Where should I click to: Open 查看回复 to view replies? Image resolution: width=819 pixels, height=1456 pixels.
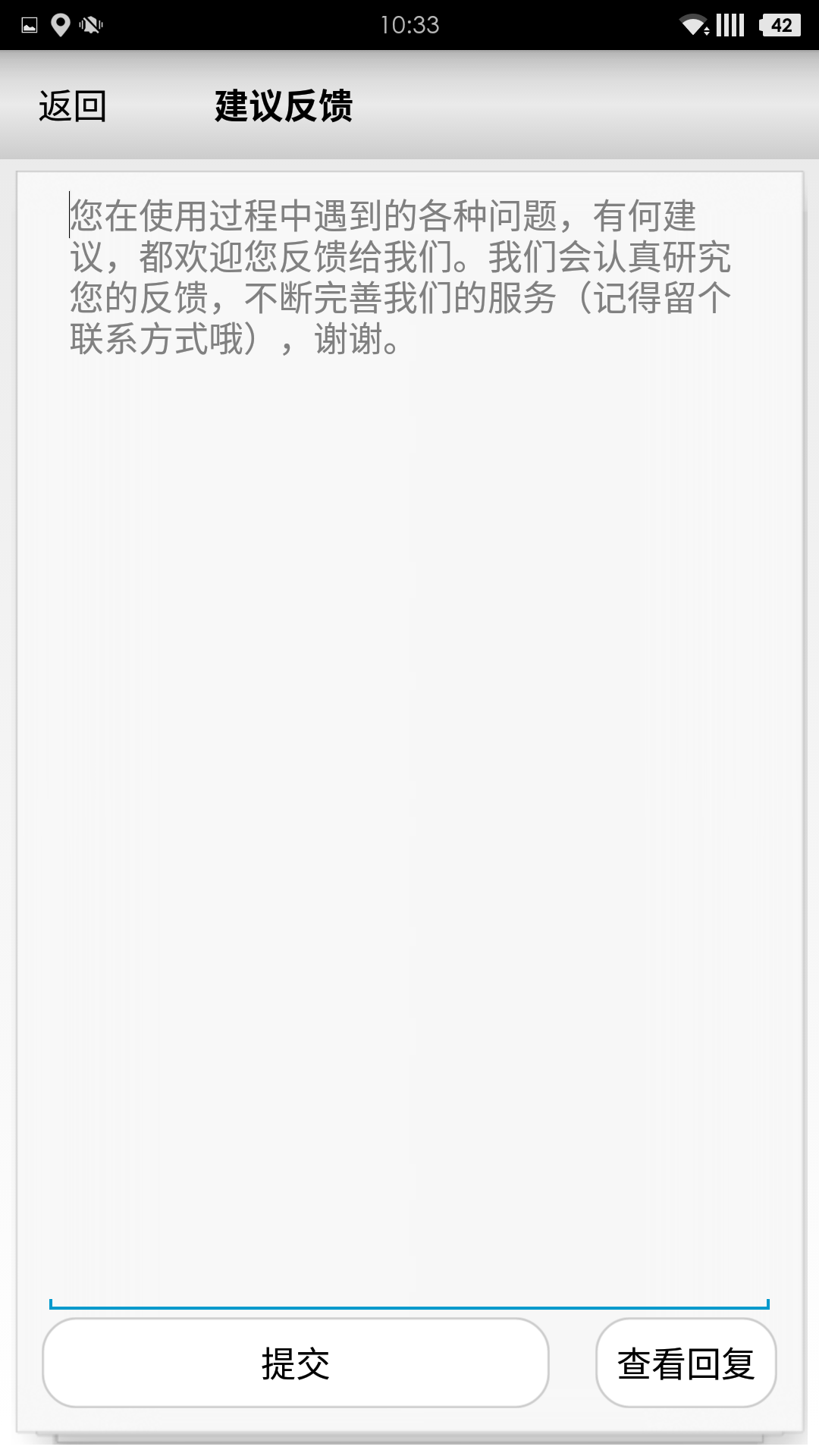coord(686,1363)
